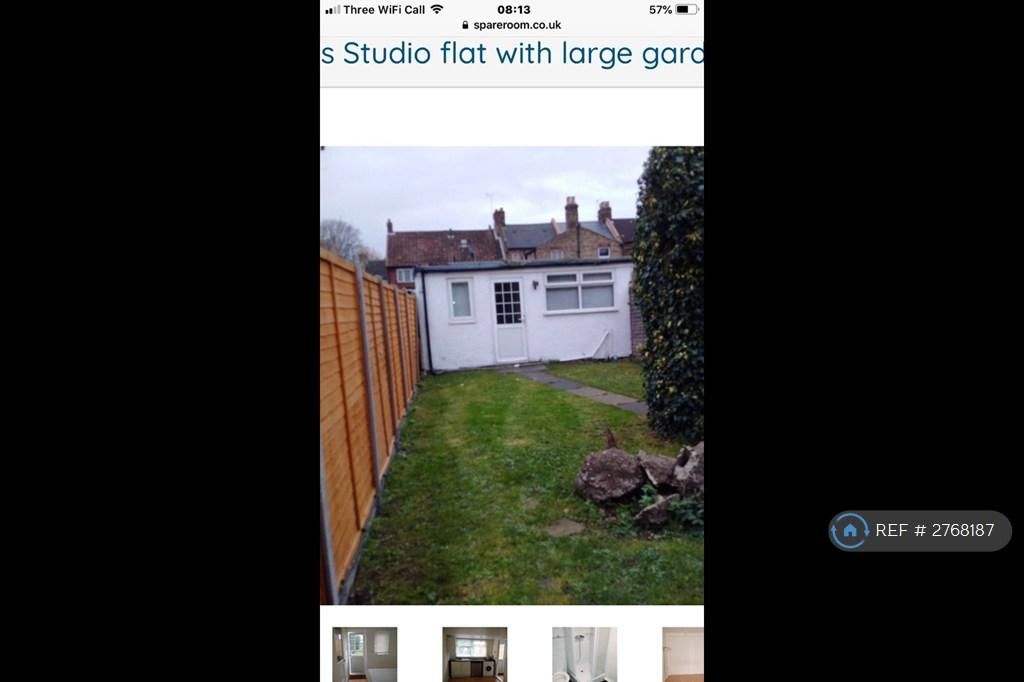Open the main garden photo of the studio

click(512, 375)
